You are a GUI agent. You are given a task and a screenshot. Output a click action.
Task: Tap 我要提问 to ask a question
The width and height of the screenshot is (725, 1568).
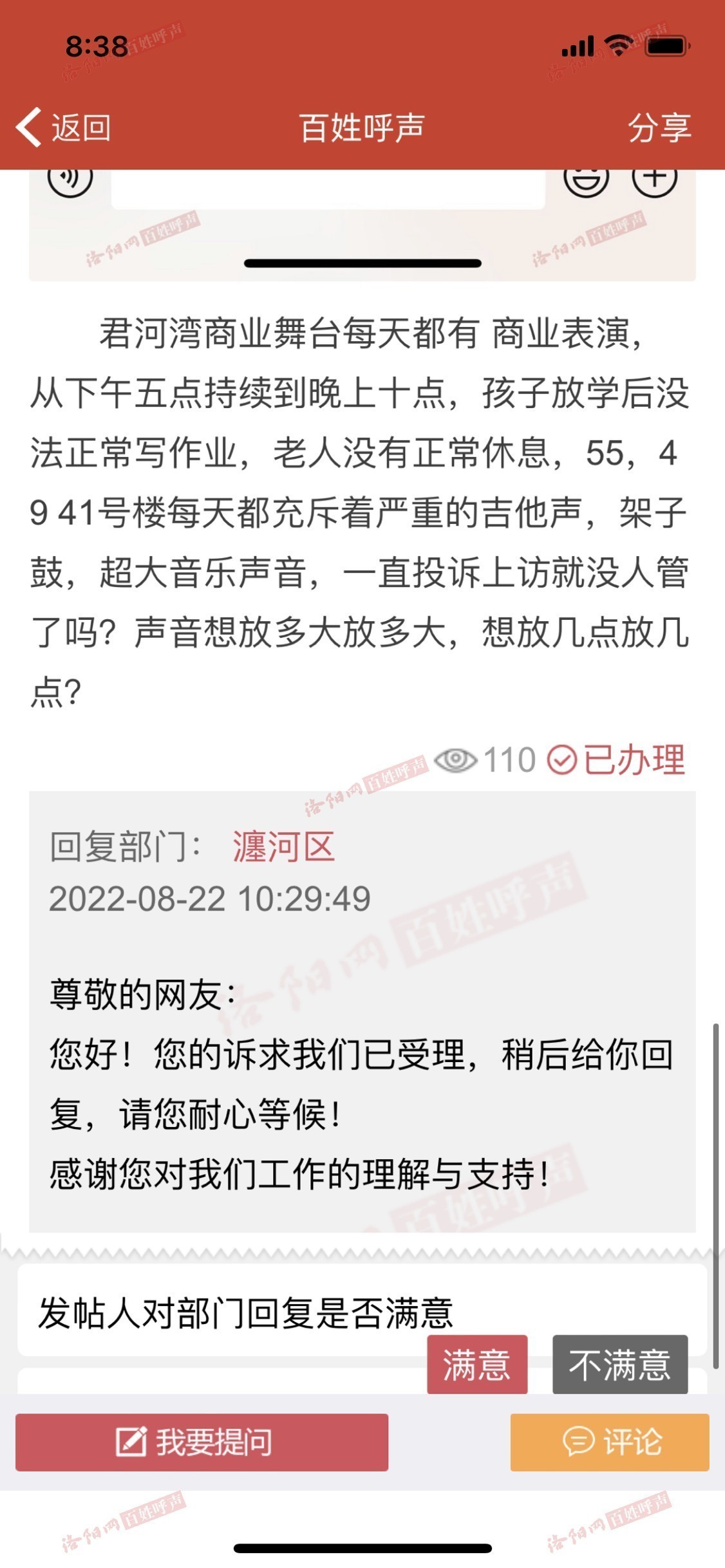coord(202,1442)
